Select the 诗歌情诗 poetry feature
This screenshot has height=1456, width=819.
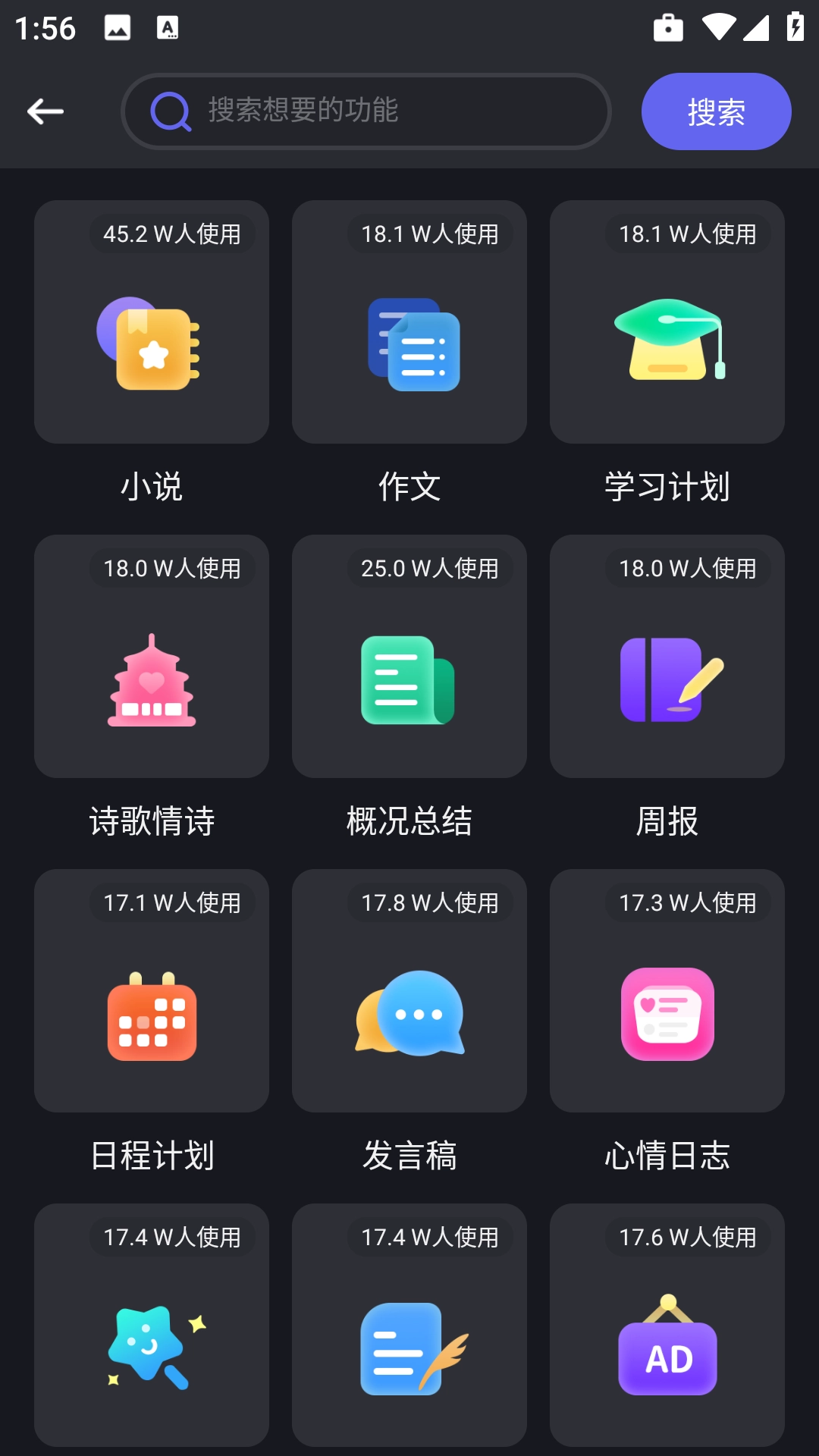151,655
